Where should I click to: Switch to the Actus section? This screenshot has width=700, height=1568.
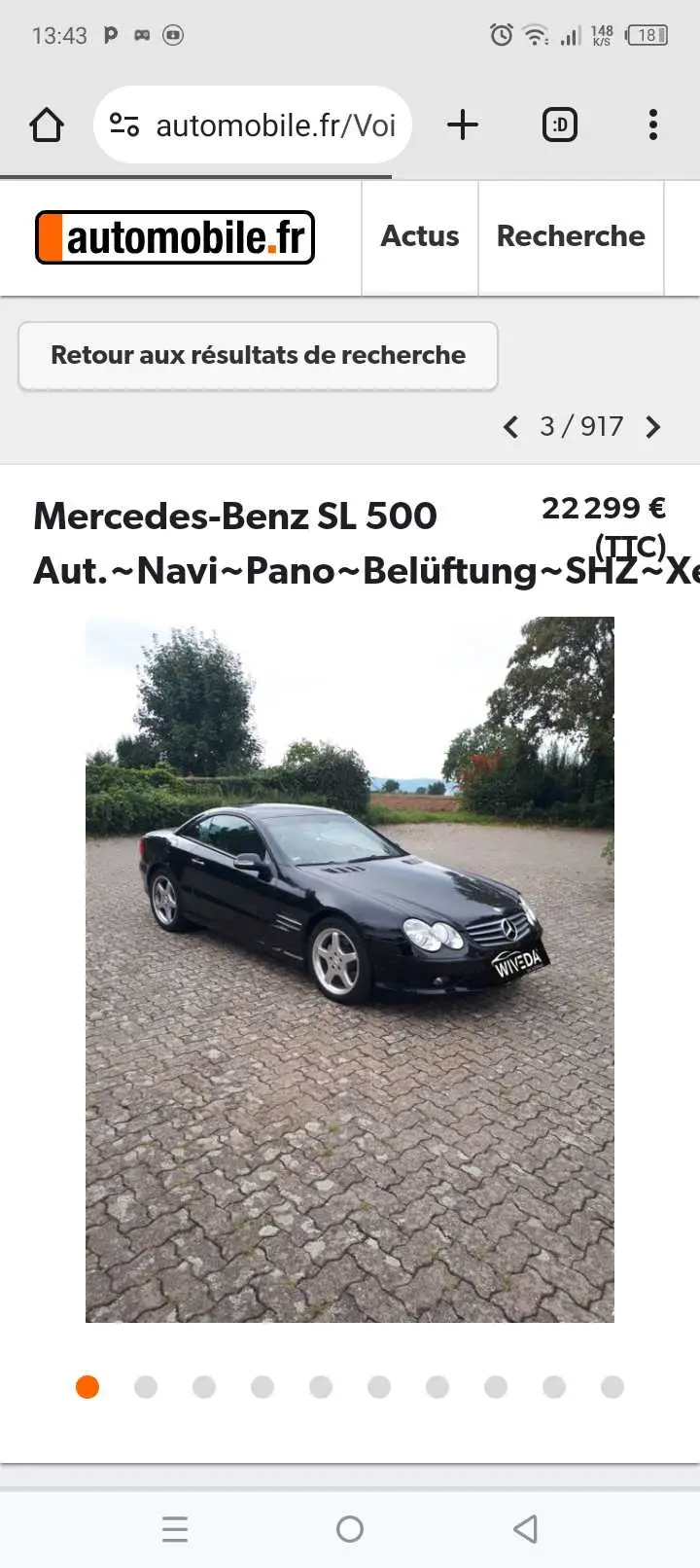[419, 236]
